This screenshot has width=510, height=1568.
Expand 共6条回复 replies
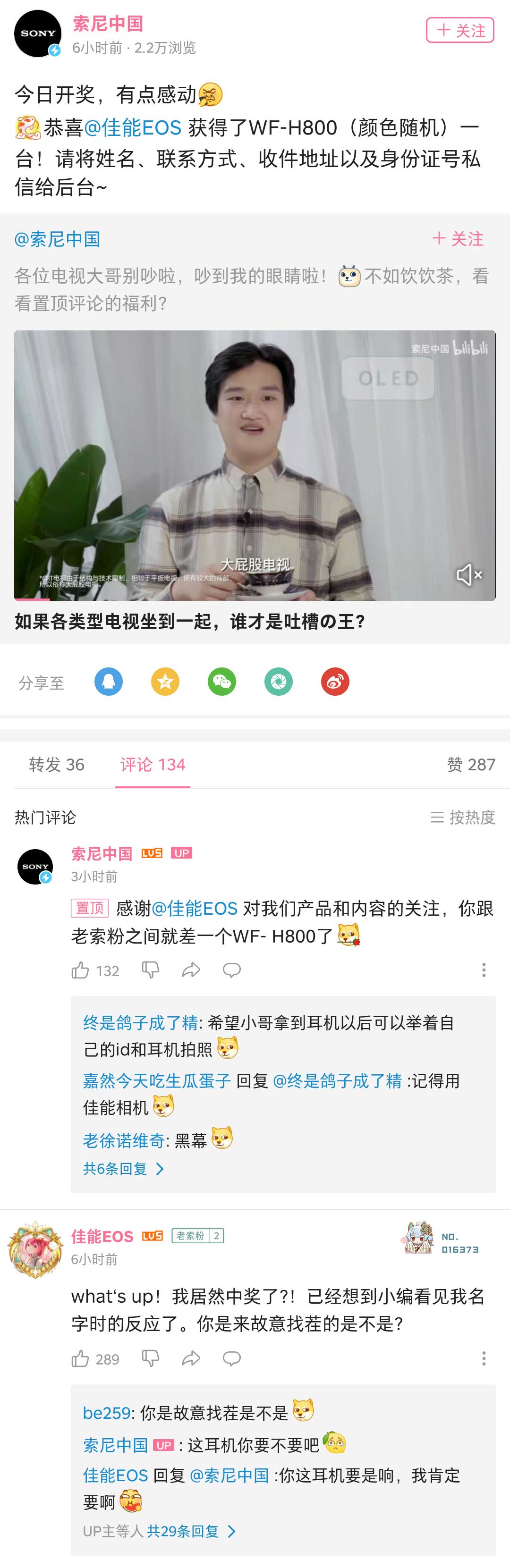click(x=124, y=1169)
